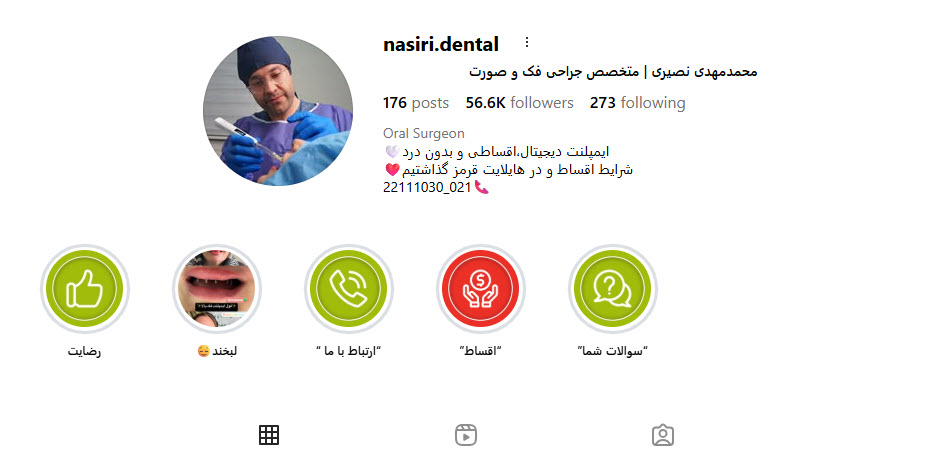This screenshot has width=934, height=456.
Task: Open the options menu next to nasiri.dental
Action: point(527,43)
